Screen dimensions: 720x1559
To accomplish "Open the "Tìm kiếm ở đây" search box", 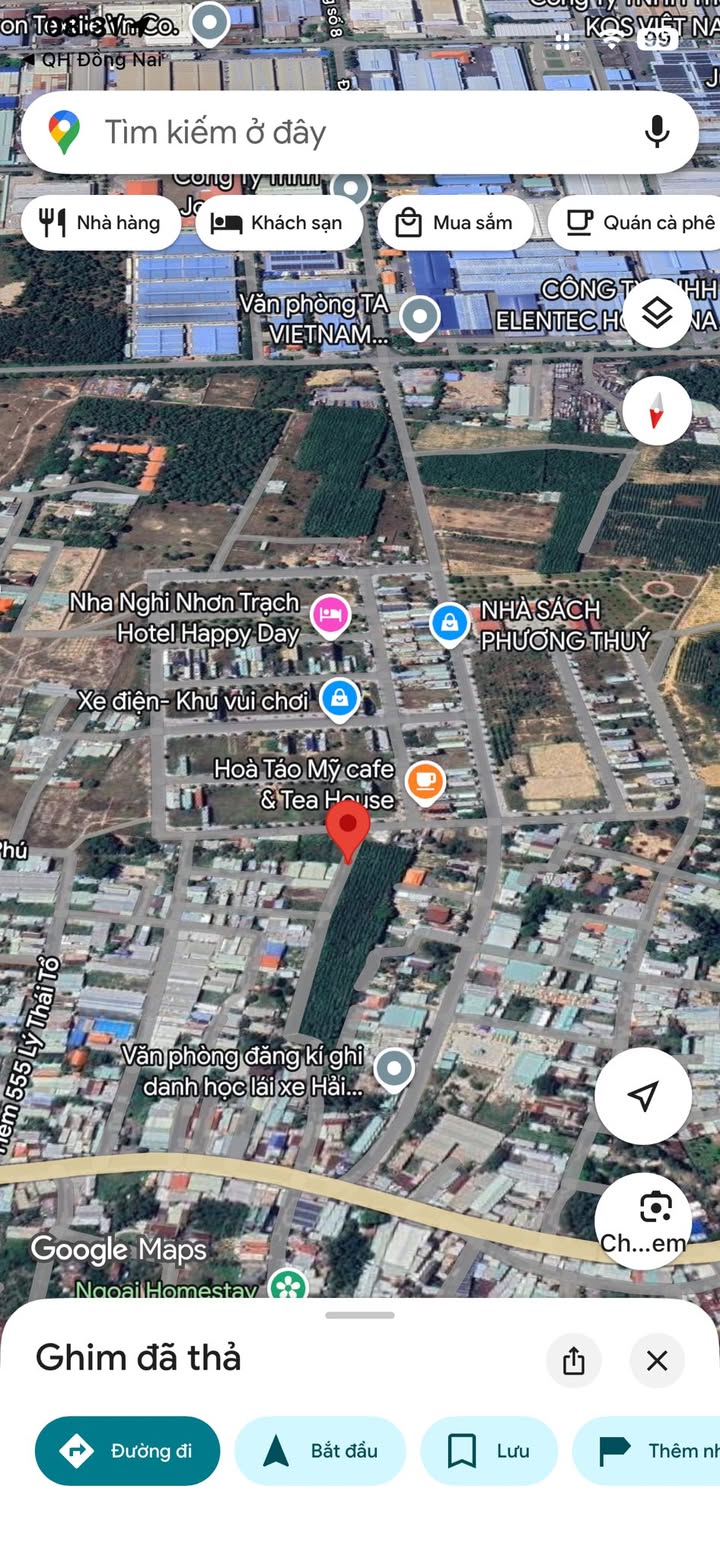I will (330, 132).
